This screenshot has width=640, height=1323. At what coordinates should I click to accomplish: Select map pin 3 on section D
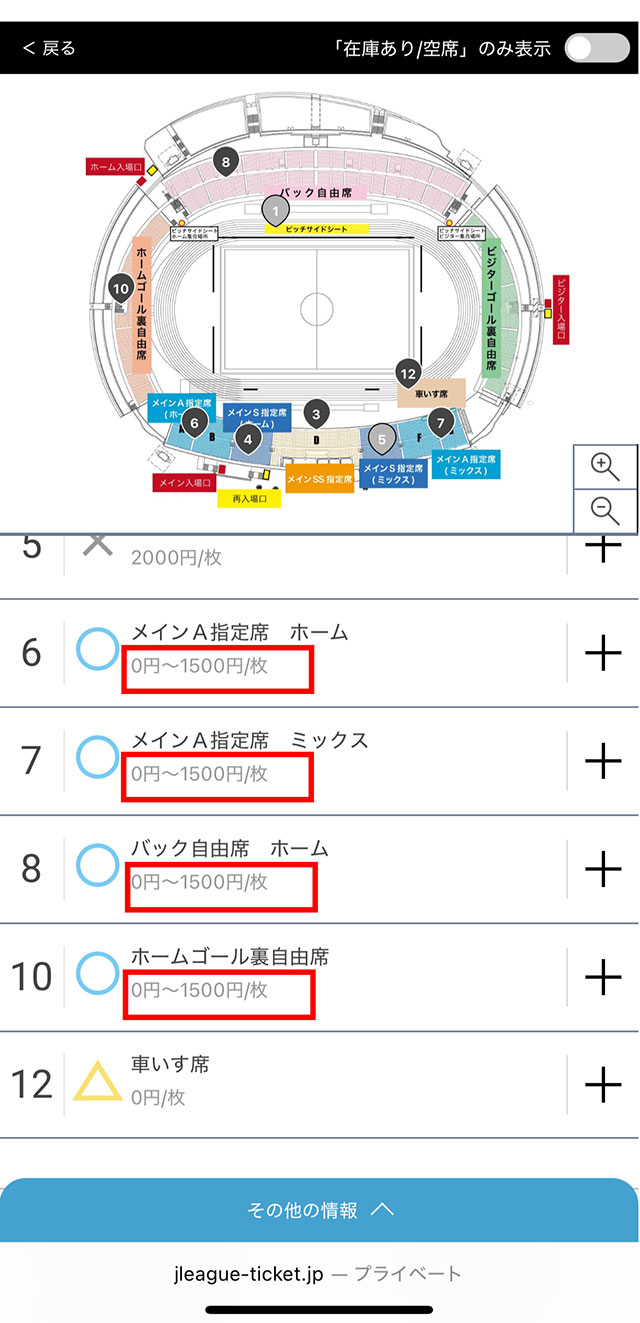click(317, 414)
